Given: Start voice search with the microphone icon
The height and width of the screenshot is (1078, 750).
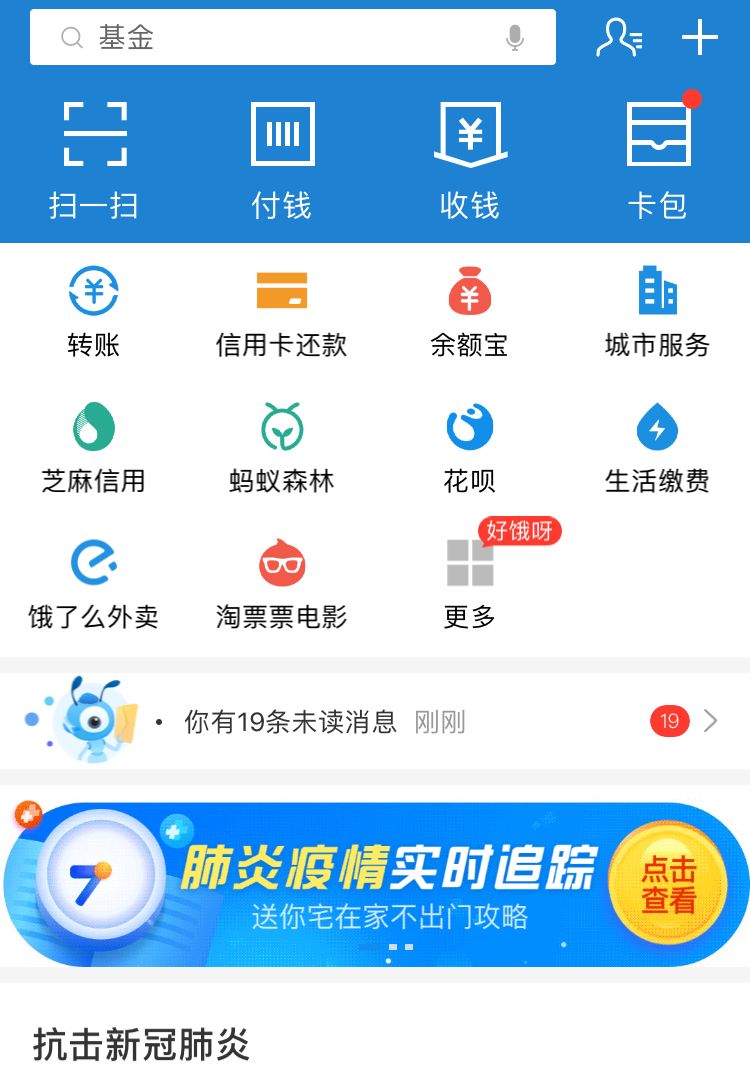Looking at the screenshot, I should click(x=515, y=38).
